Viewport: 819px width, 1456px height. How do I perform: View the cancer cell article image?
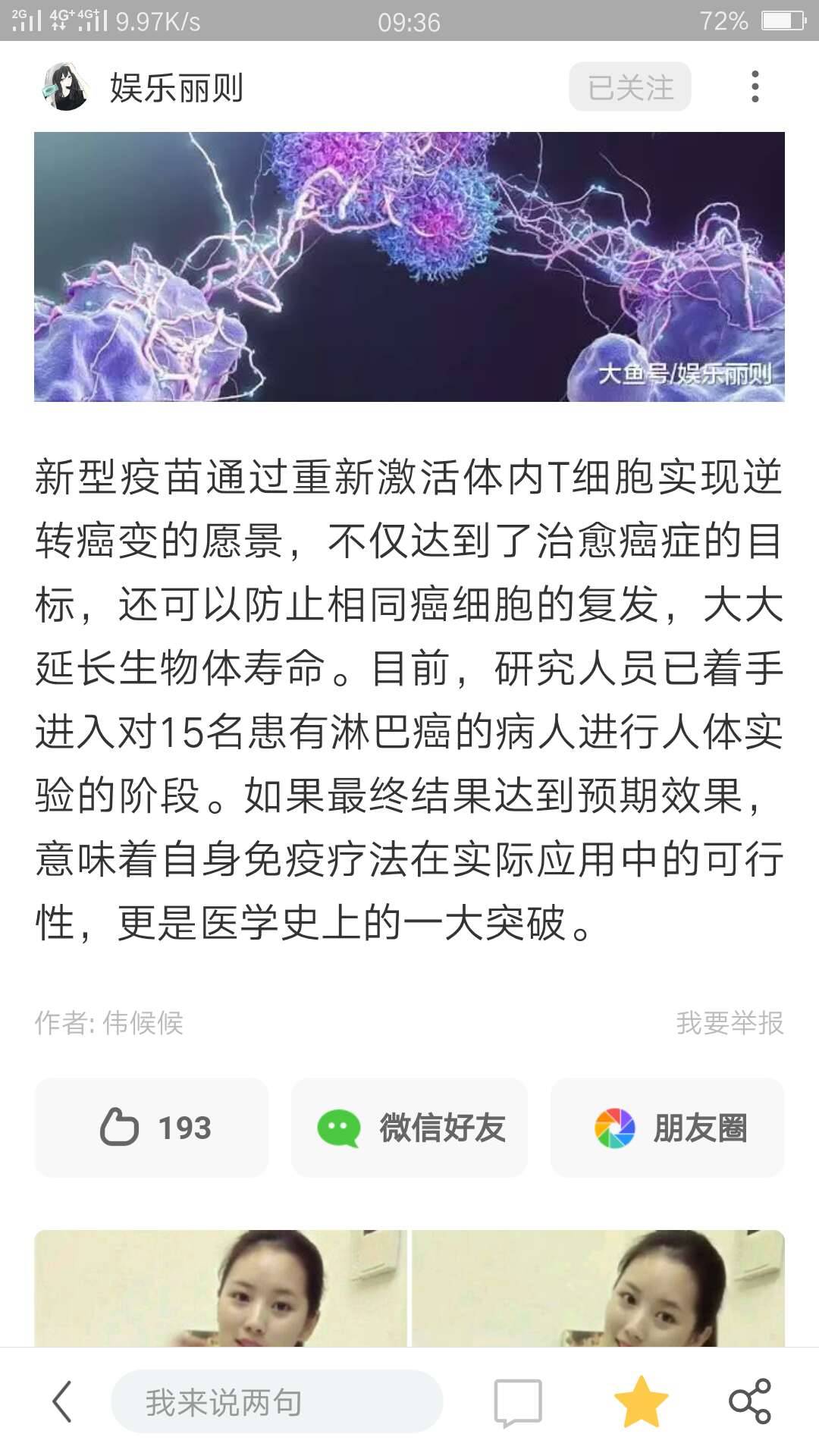pos(409,265)
